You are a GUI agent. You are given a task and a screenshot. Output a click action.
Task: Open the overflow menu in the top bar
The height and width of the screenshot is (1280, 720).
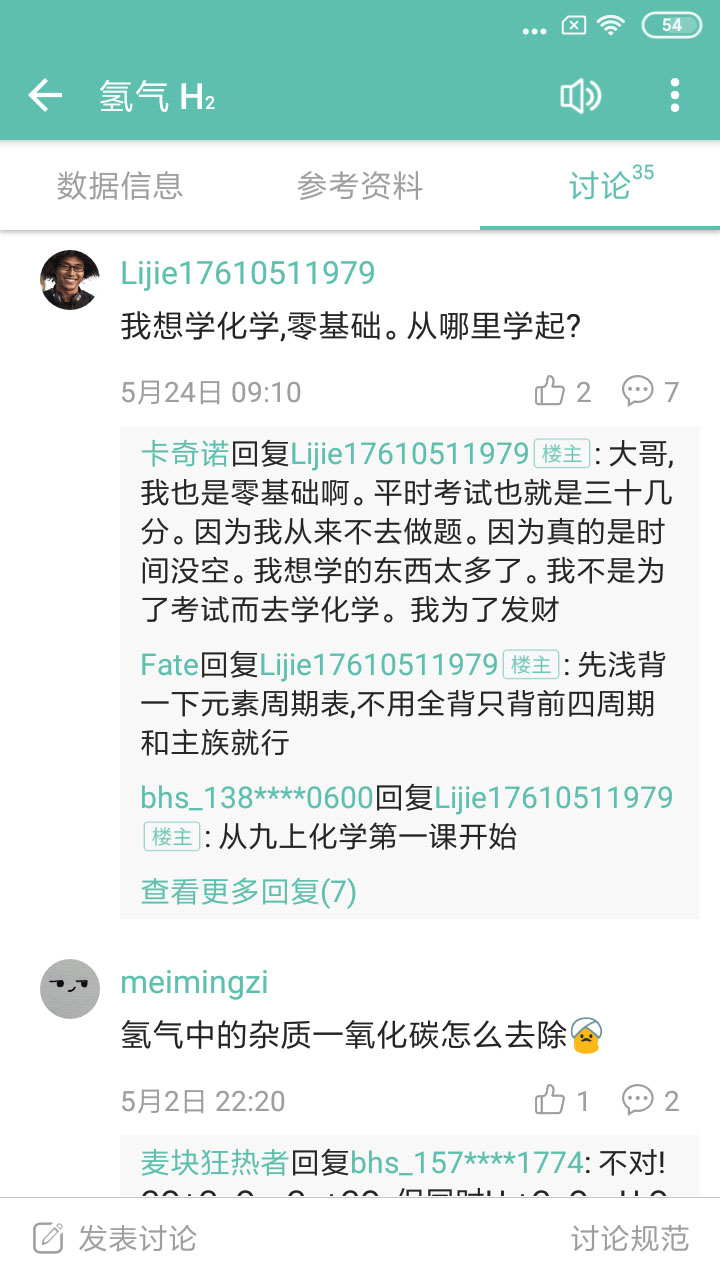(675, 95)
